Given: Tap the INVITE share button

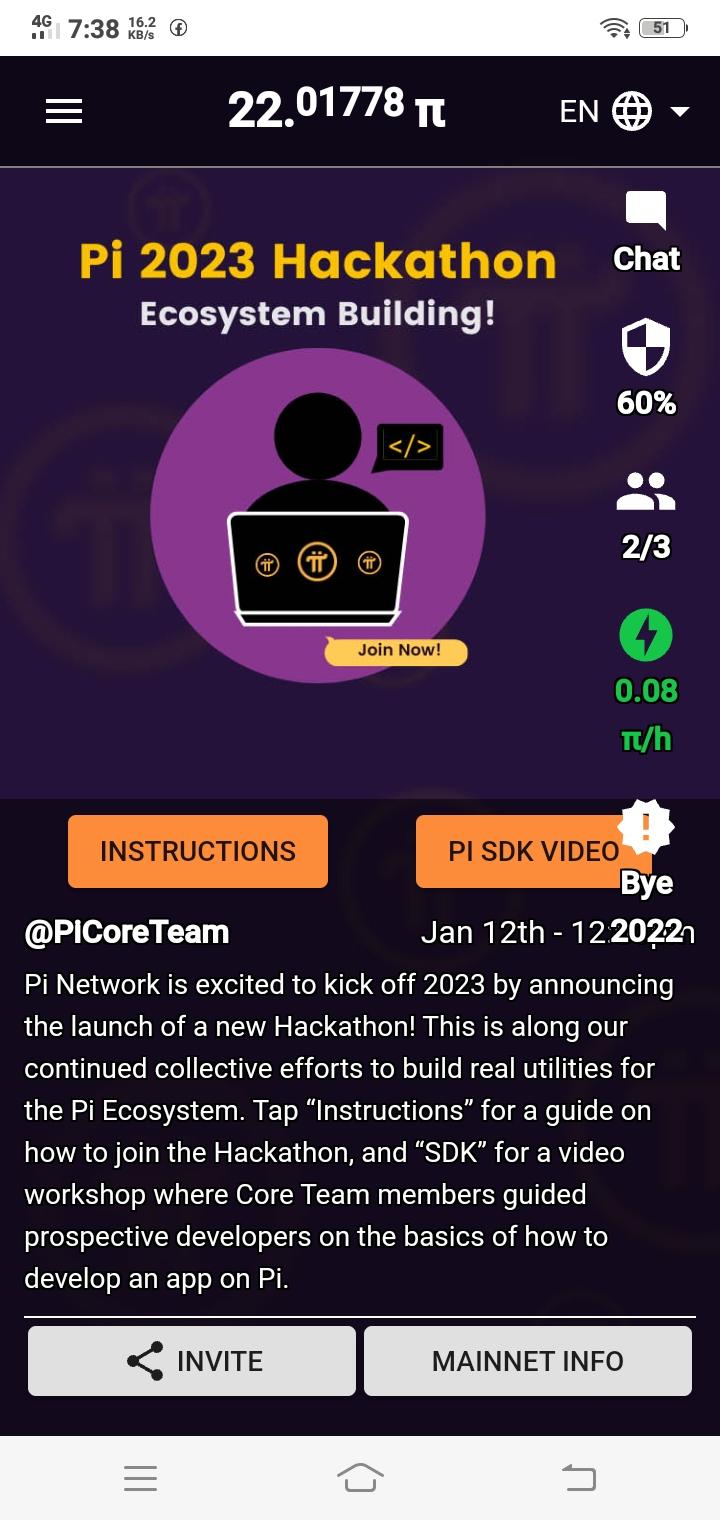Looking at the screenshot, I should pyautogui.click(x=192, y=1361).
